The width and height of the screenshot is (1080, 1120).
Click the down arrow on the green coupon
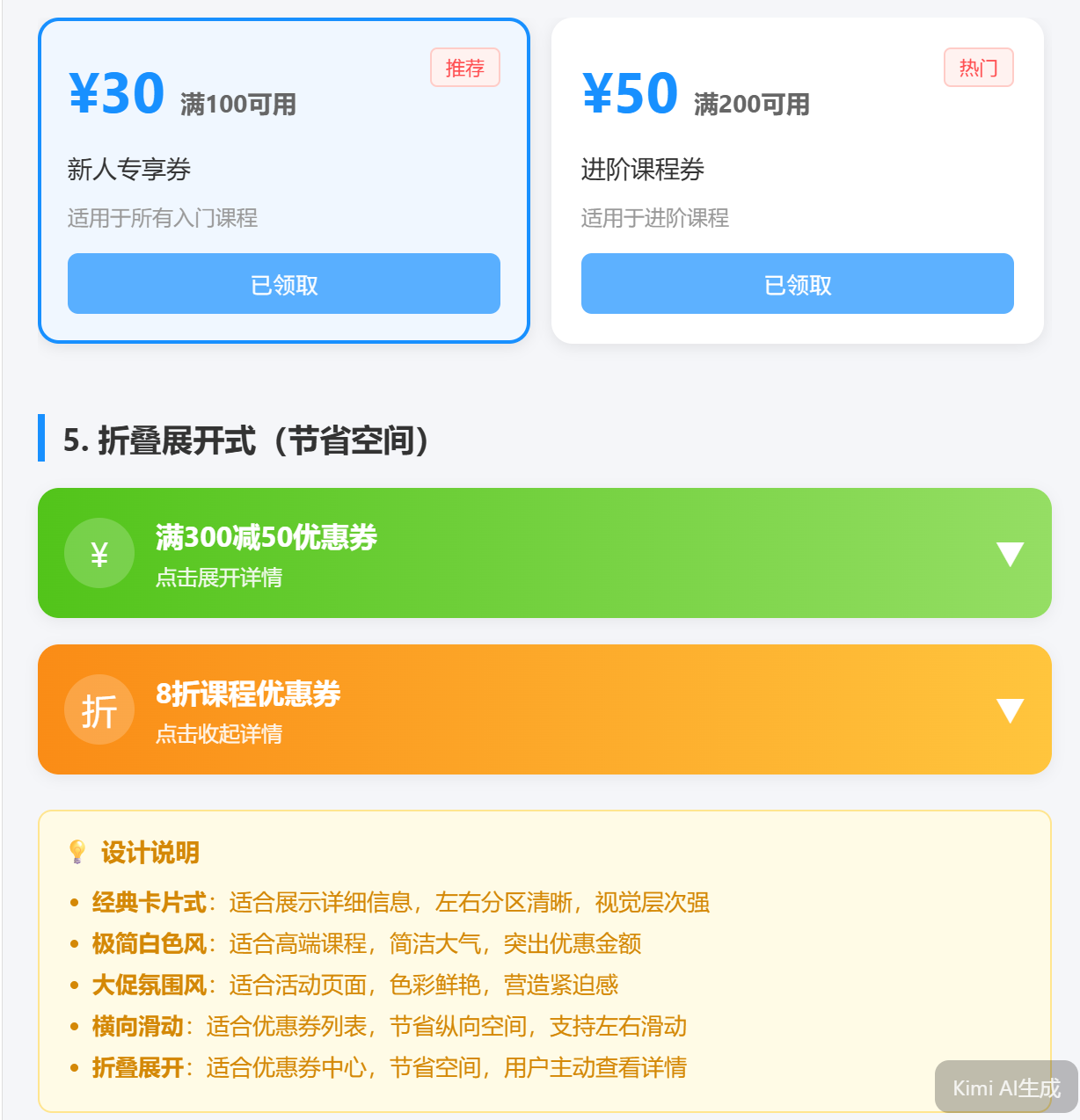[x=1011, y=553]
